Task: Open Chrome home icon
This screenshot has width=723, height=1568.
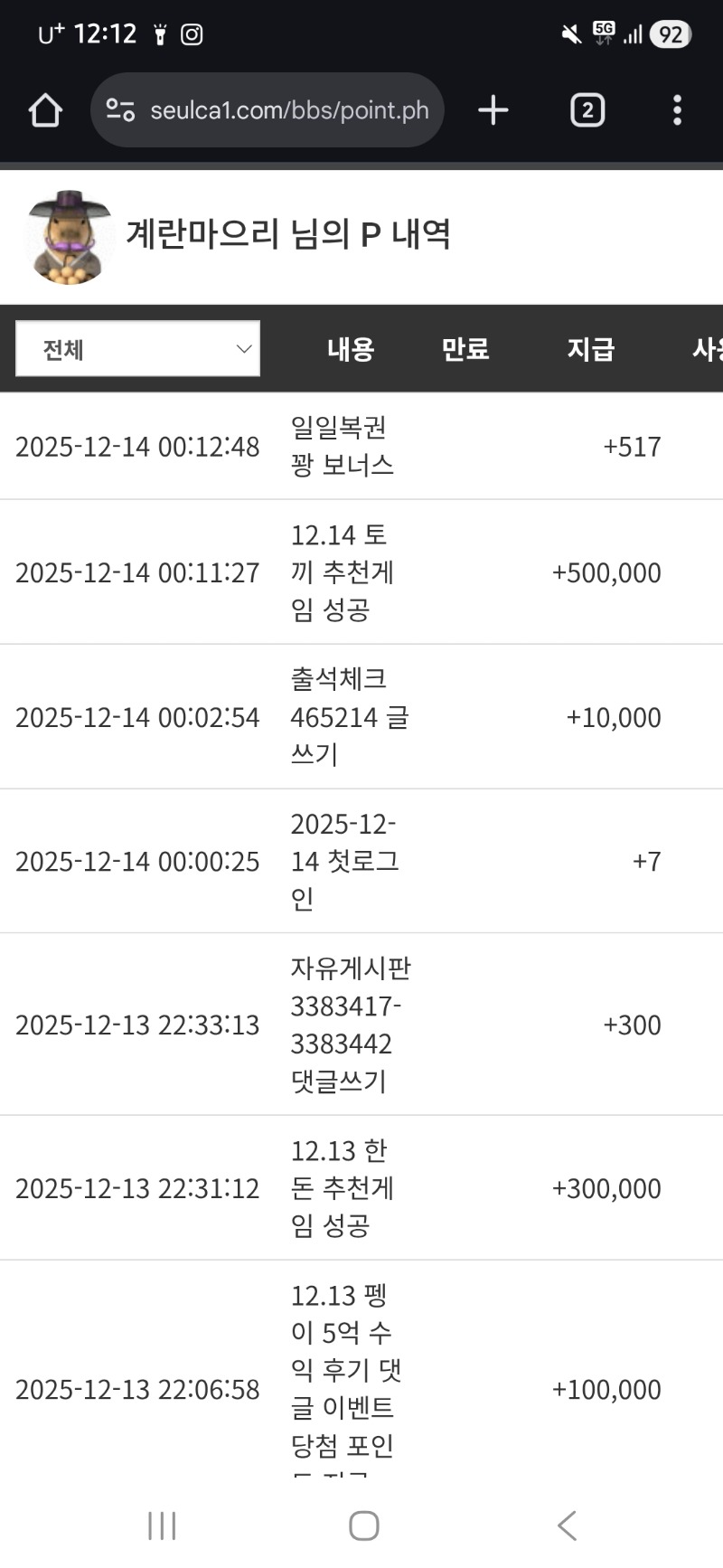Action: tap(44, 109)
